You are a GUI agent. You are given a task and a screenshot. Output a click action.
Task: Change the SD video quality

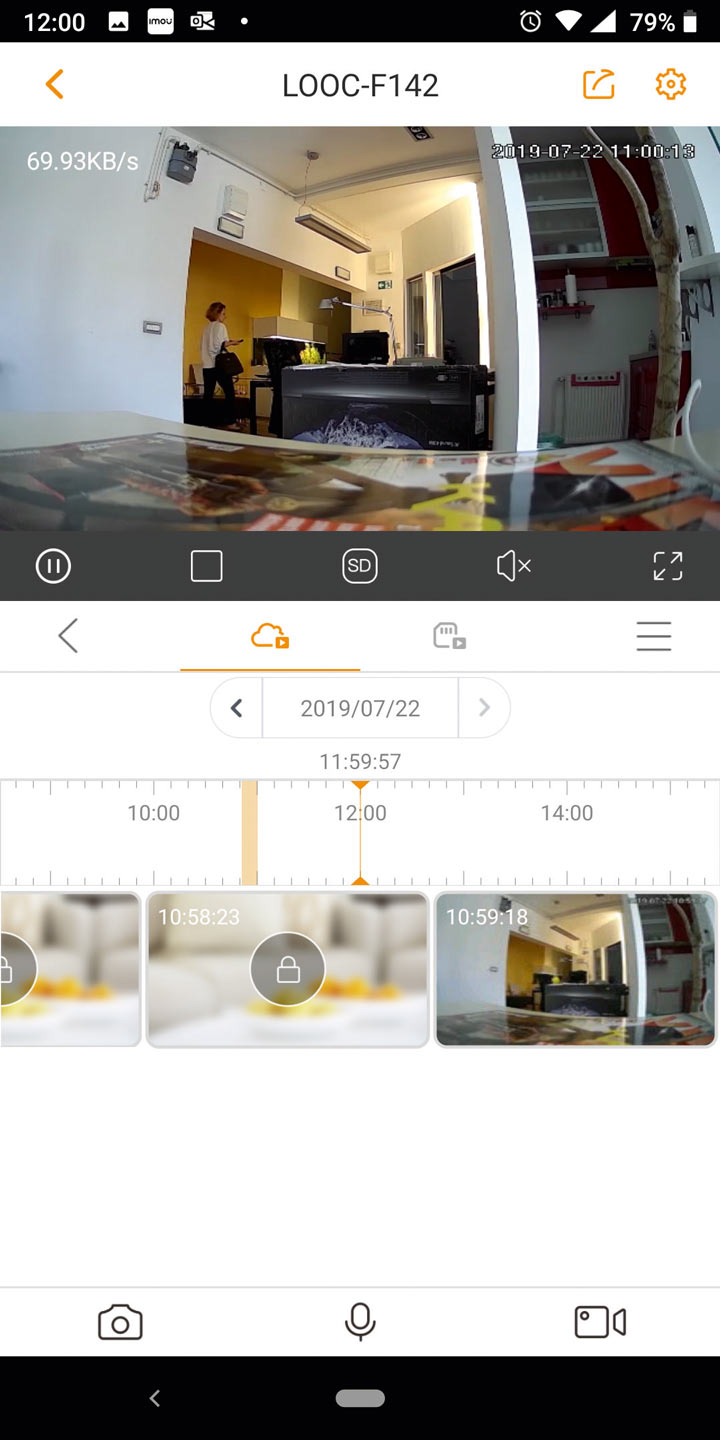tap(359, 567)
